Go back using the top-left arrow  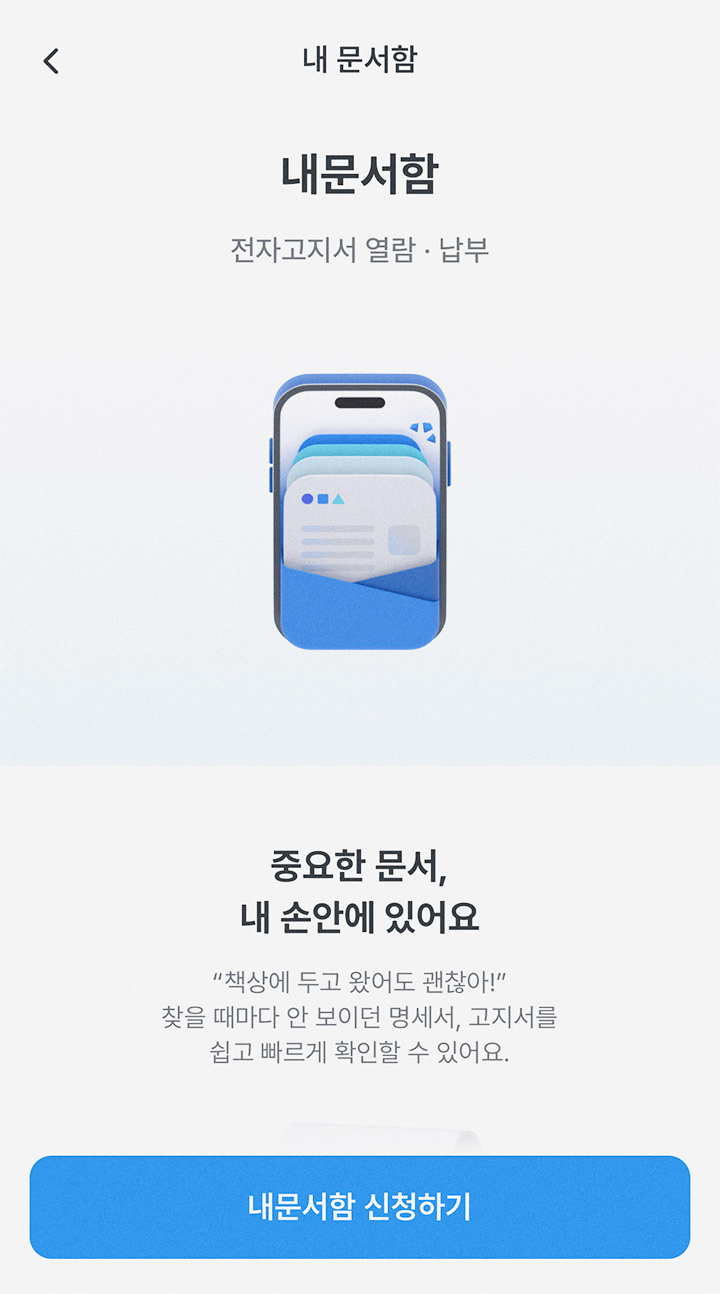(51, 62)
